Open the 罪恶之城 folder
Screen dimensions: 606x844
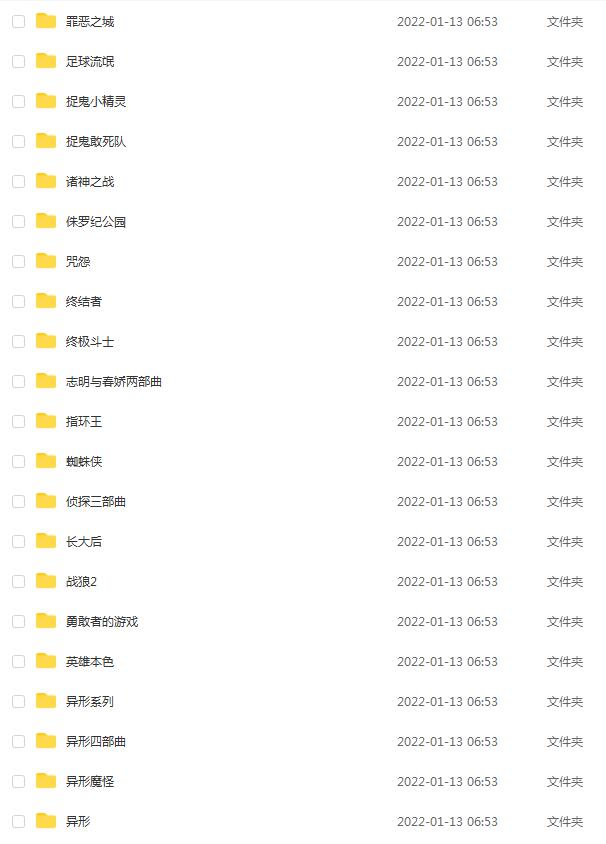point(90,21)
